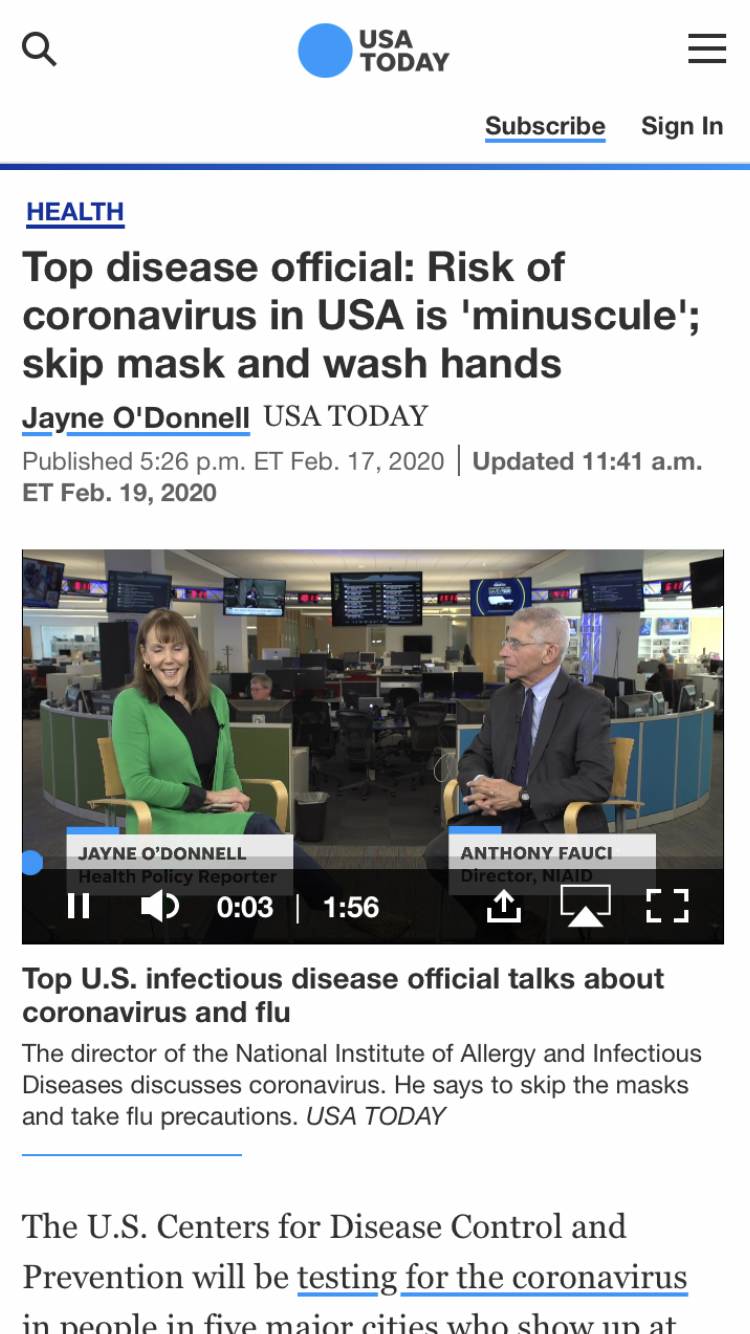This screenshot has width=750, height=1334.
Task: Tap Sign In
Action: coord(682,126)
